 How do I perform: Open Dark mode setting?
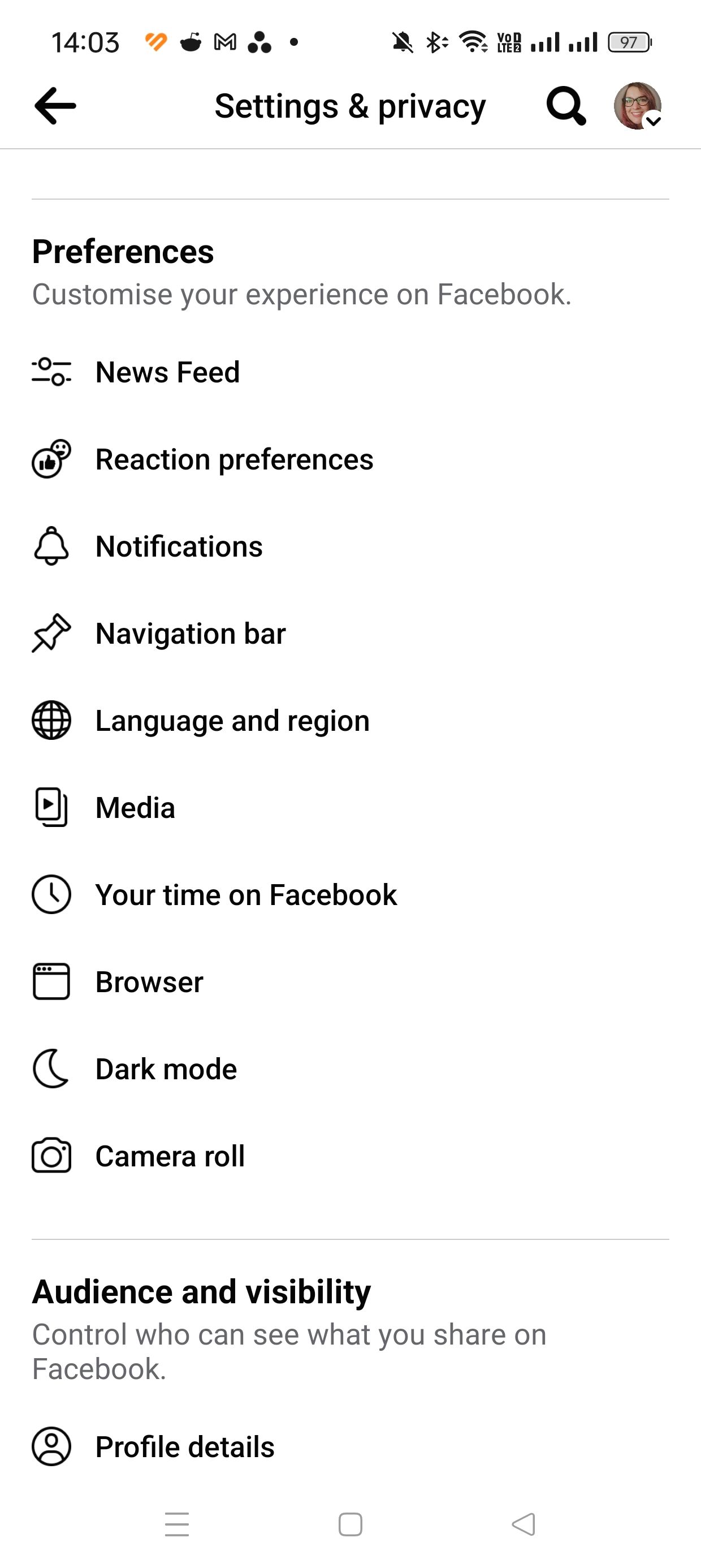166,1069
